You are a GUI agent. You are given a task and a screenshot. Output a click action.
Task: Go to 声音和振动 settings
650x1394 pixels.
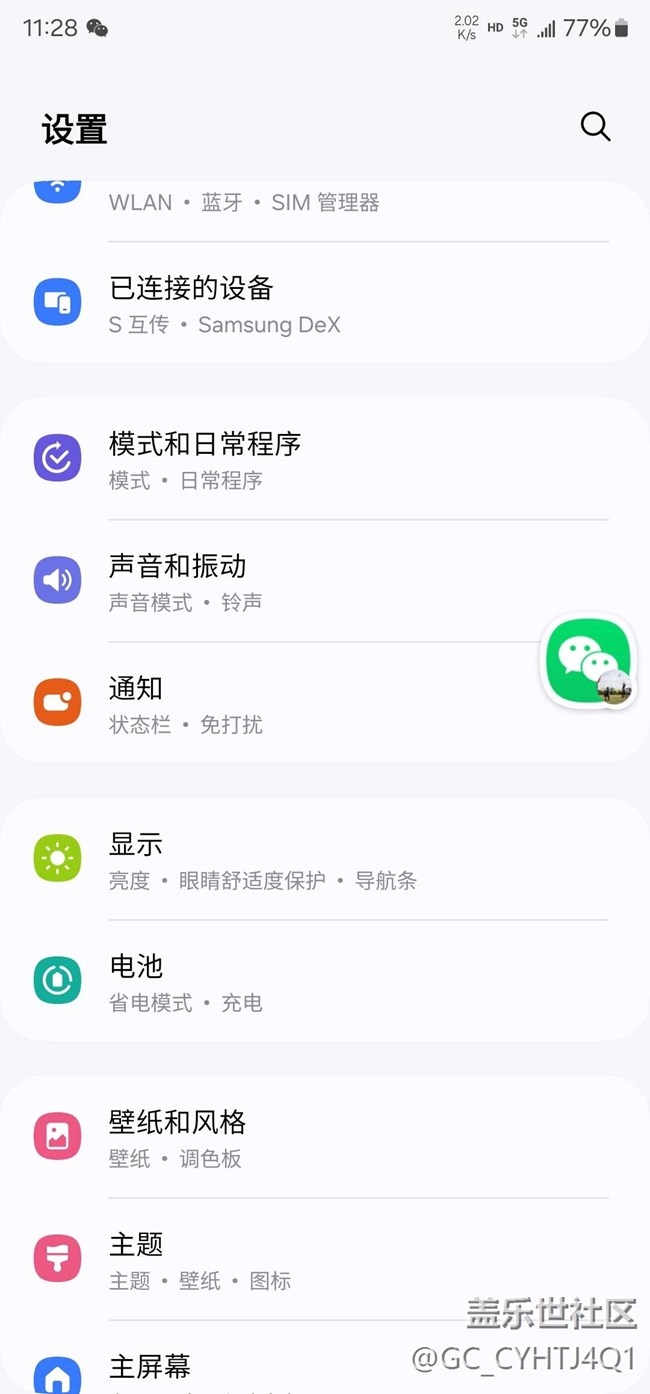tap(300, 581)
